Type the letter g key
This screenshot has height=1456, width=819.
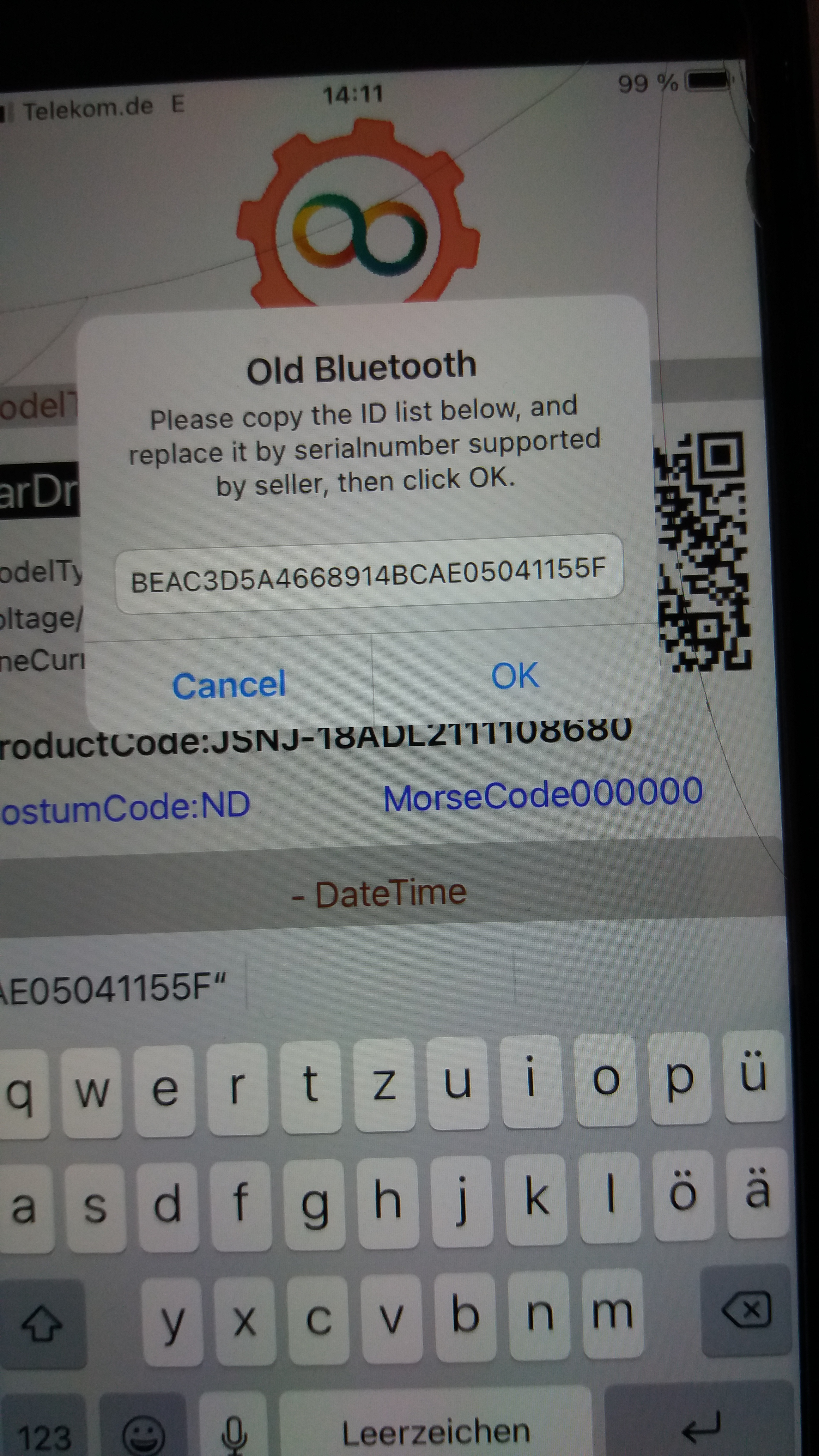[314, 1204]
